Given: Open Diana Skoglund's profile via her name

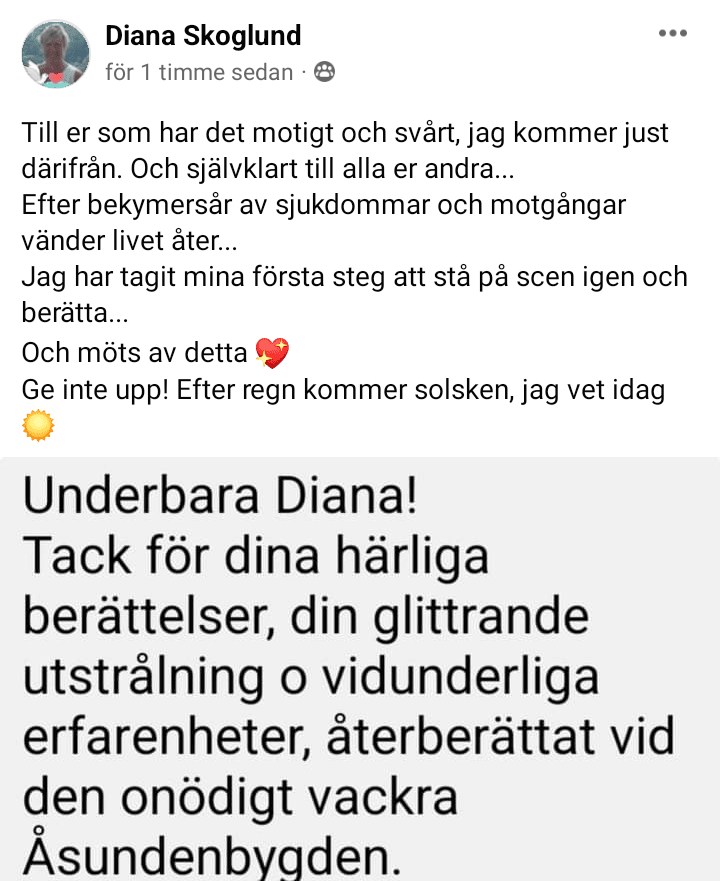Looking at the screenshot, I should (x=203, y=35).
